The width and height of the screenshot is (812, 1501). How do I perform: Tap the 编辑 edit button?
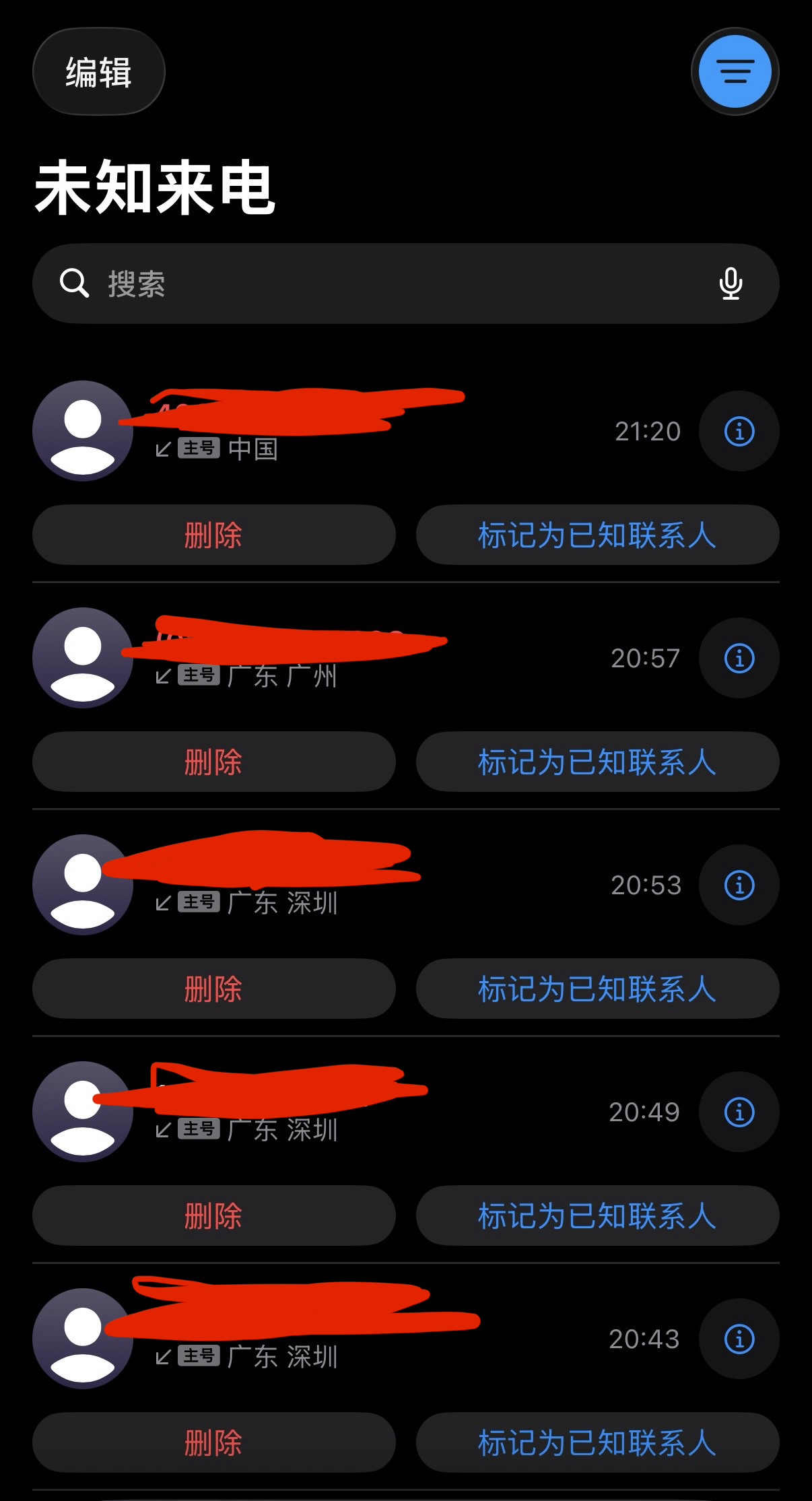(x=99, y=72)
